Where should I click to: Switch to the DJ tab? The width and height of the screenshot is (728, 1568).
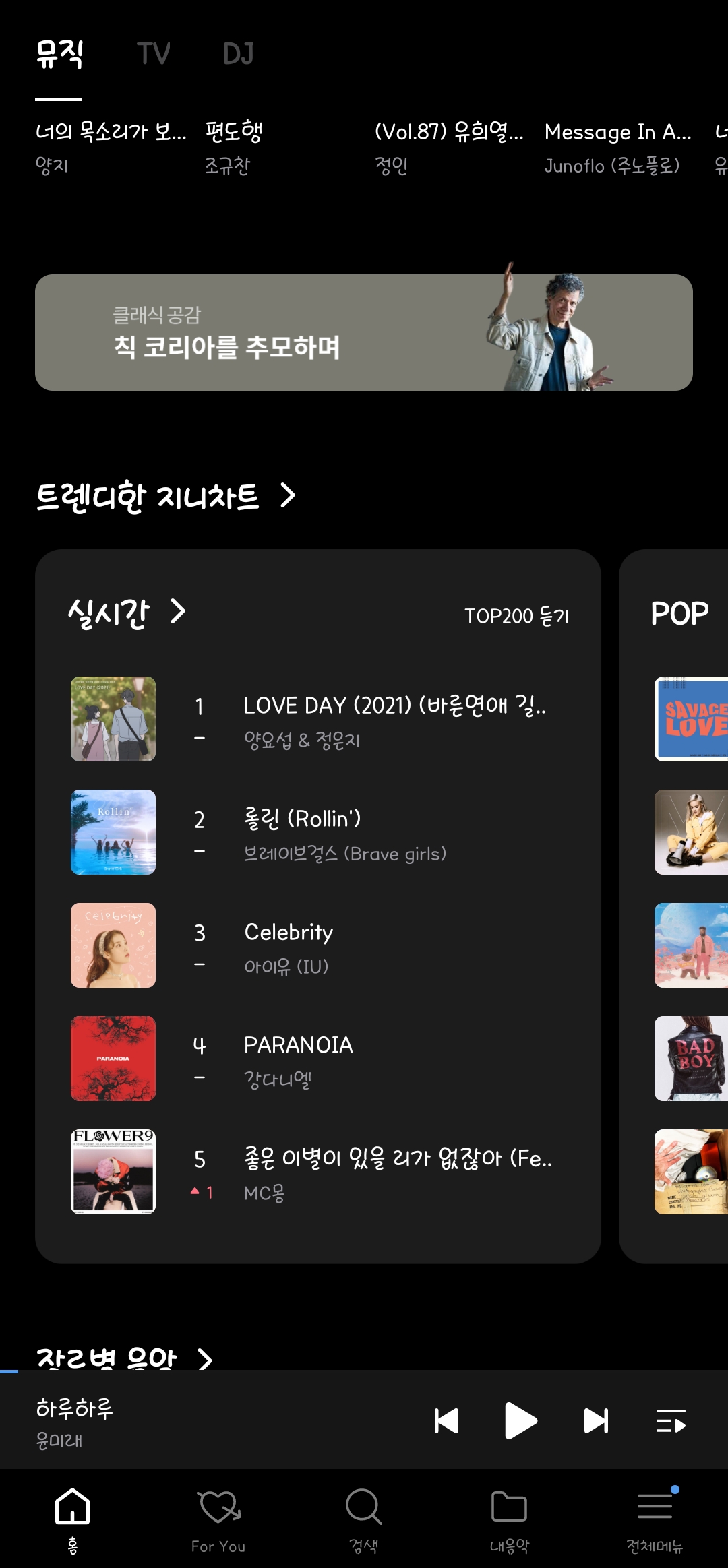click(238, 54)
